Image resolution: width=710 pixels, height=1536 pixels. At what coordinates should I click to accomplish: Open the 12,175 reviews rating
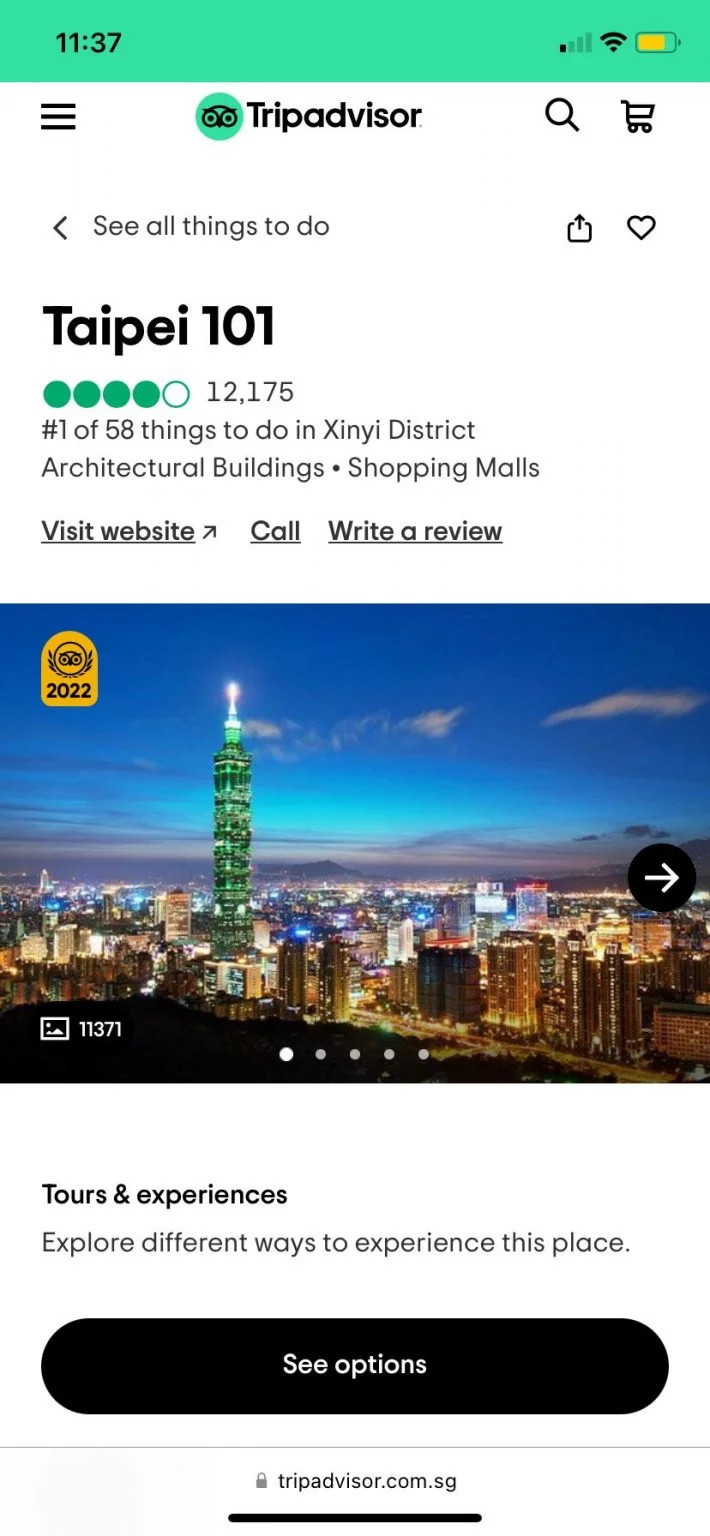168,393
